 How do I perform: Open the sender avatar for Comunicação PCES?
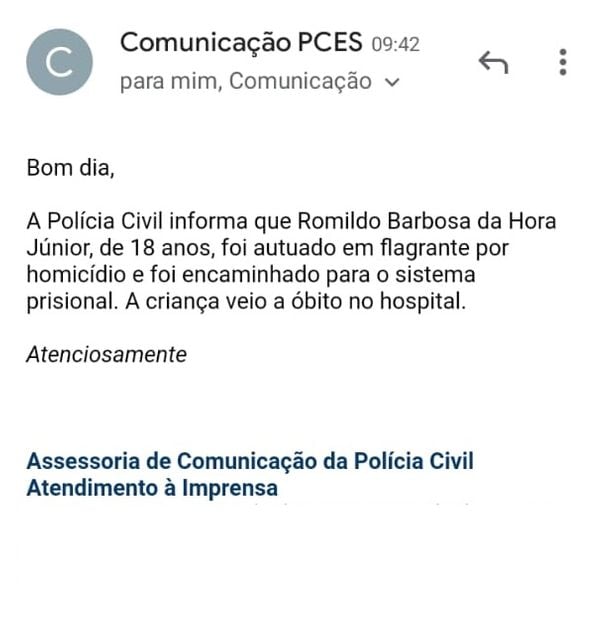(x=59, y=62)
